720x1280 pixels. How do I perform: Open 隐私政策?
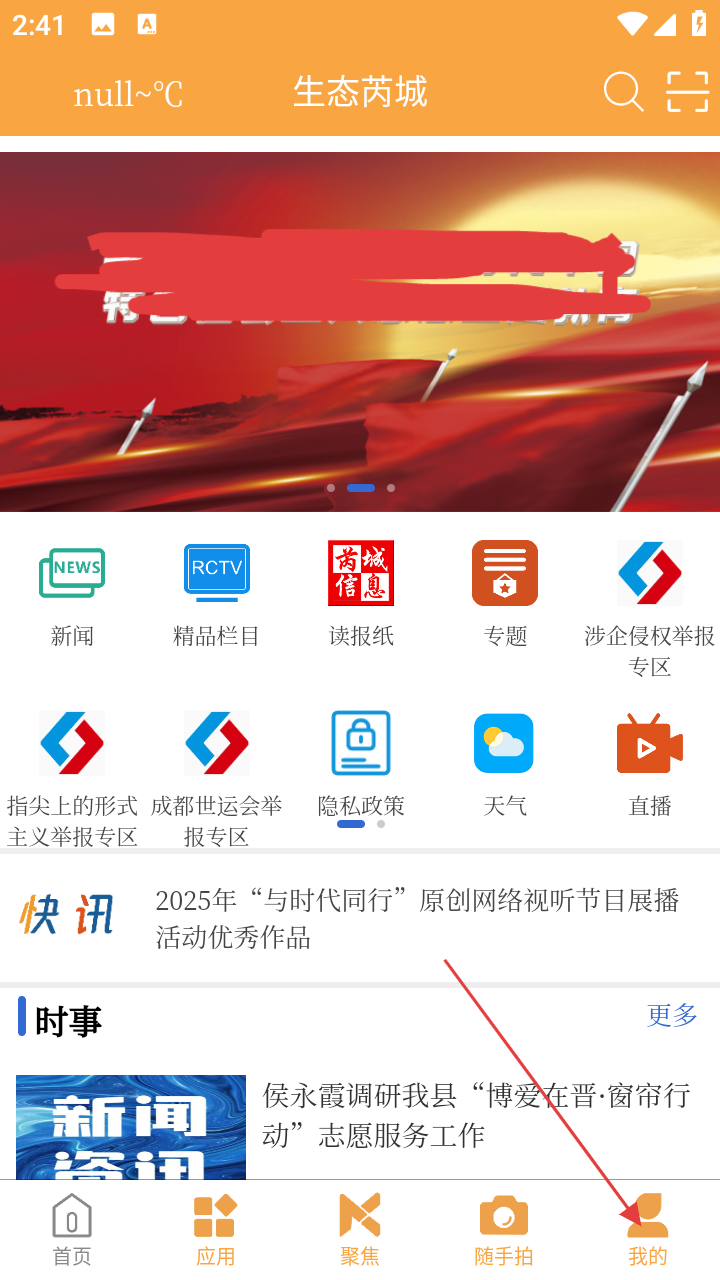360,762
